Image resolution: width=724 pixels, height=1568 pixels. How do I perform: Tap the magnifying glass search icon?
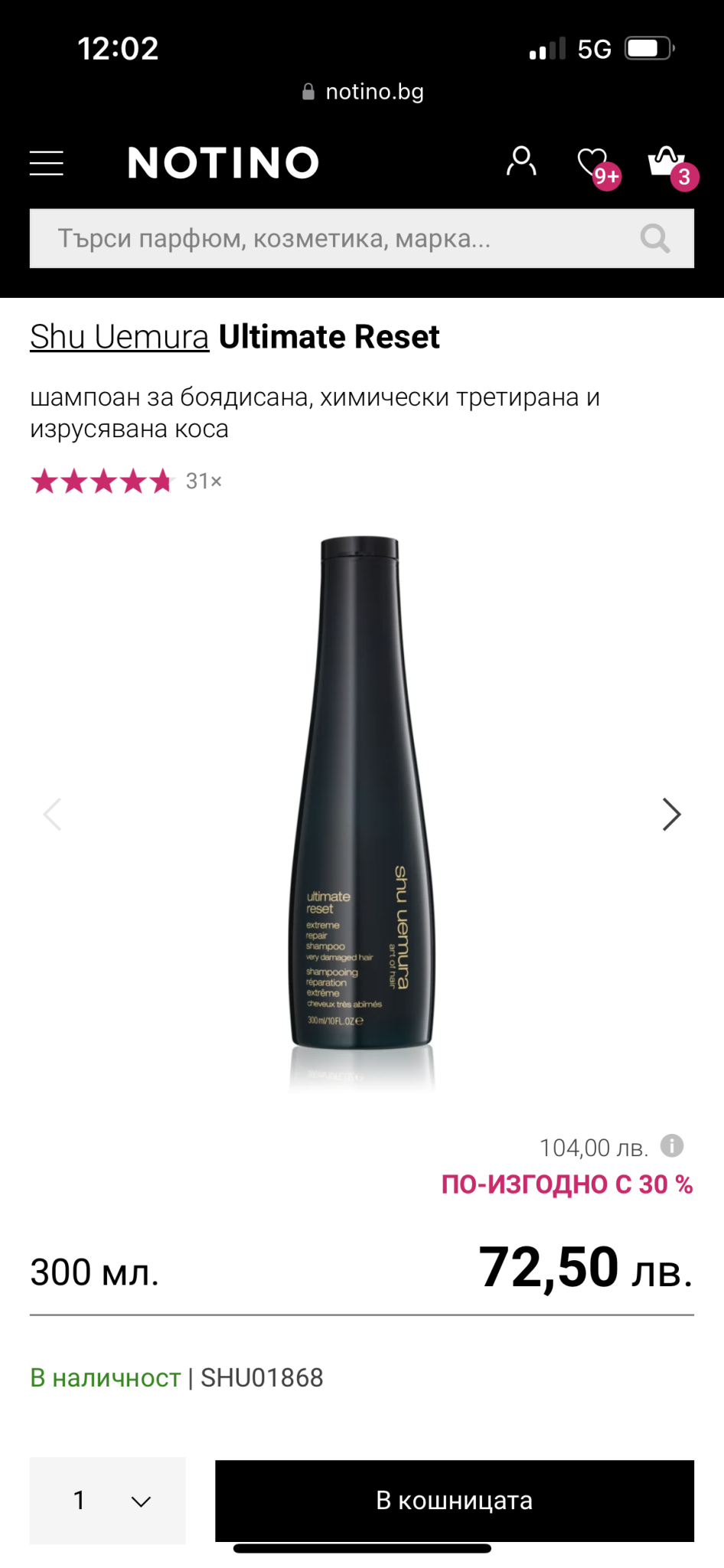[x=655, y=239]
